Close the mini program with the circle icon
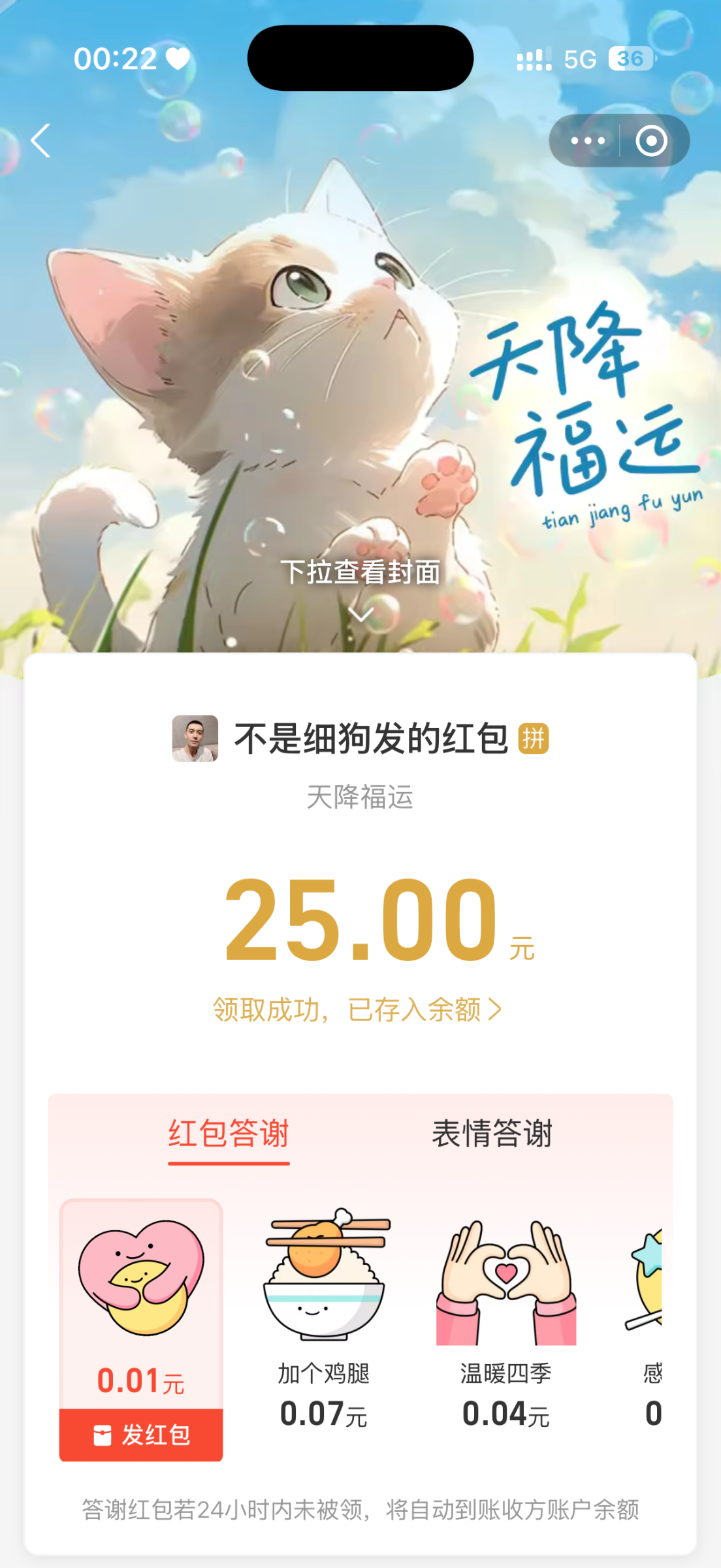The width and height of the screenshot is (721, 1568). click(651, 140)
